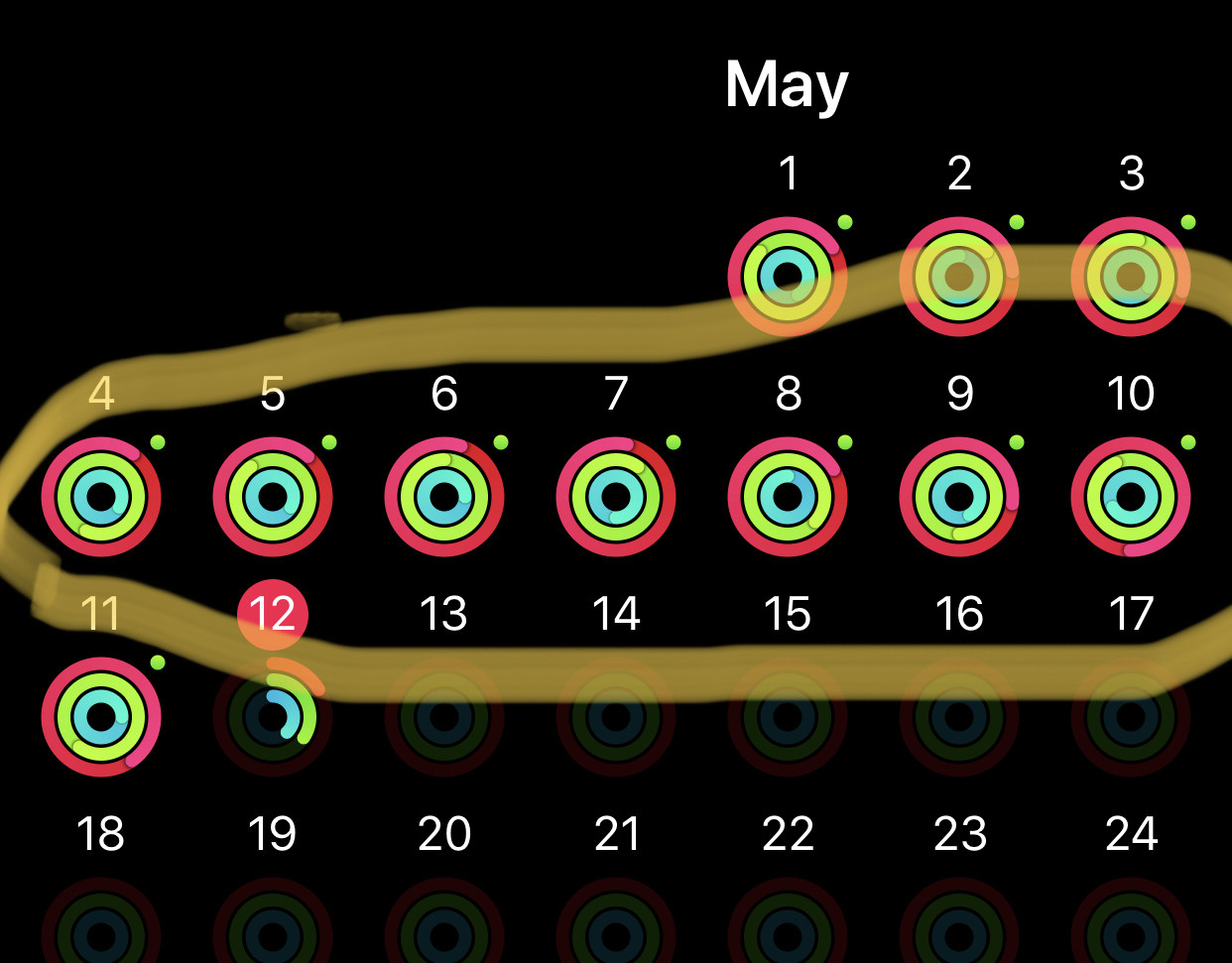
Task: Show activity for May 6
Action: pos(444,497)
